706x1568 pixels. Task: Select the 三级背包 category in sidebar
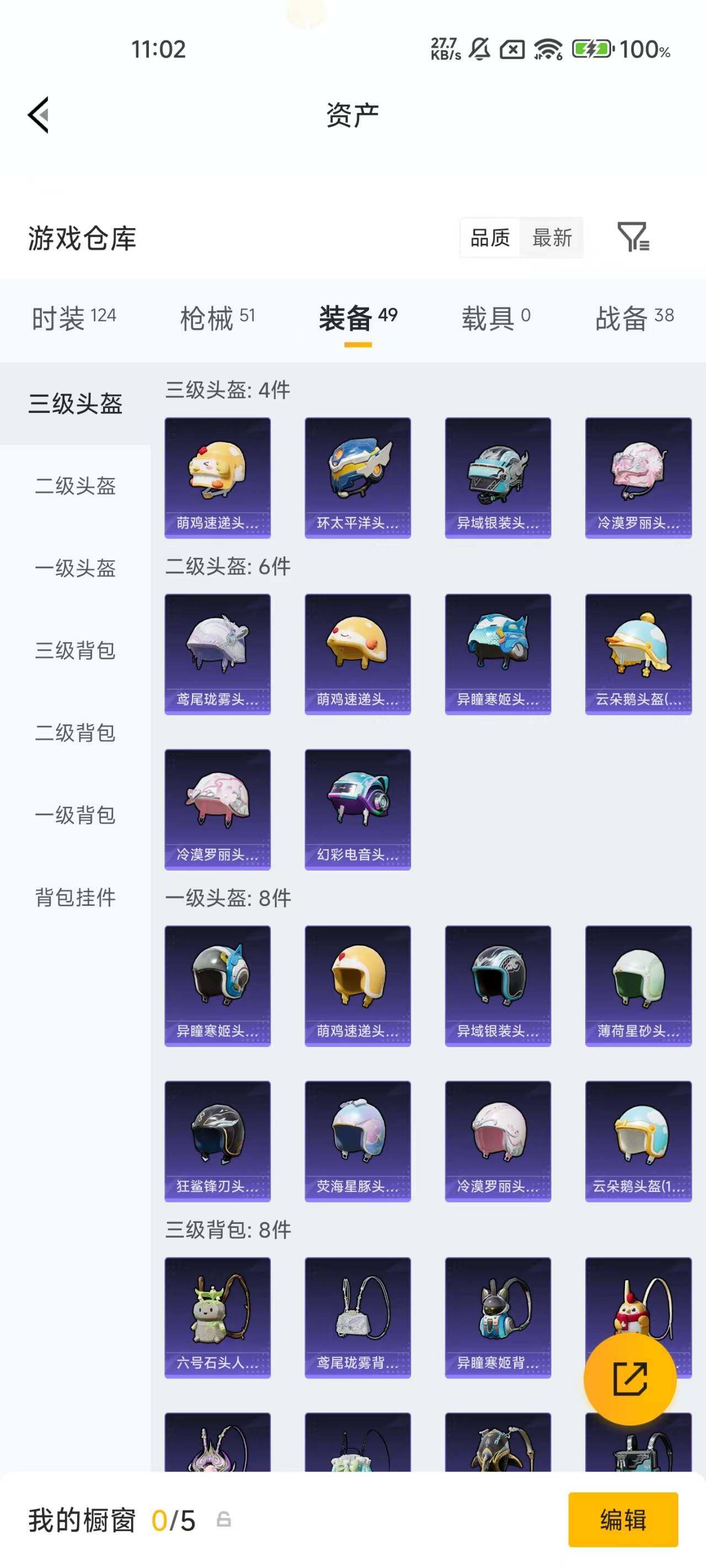tap(74, 651)
